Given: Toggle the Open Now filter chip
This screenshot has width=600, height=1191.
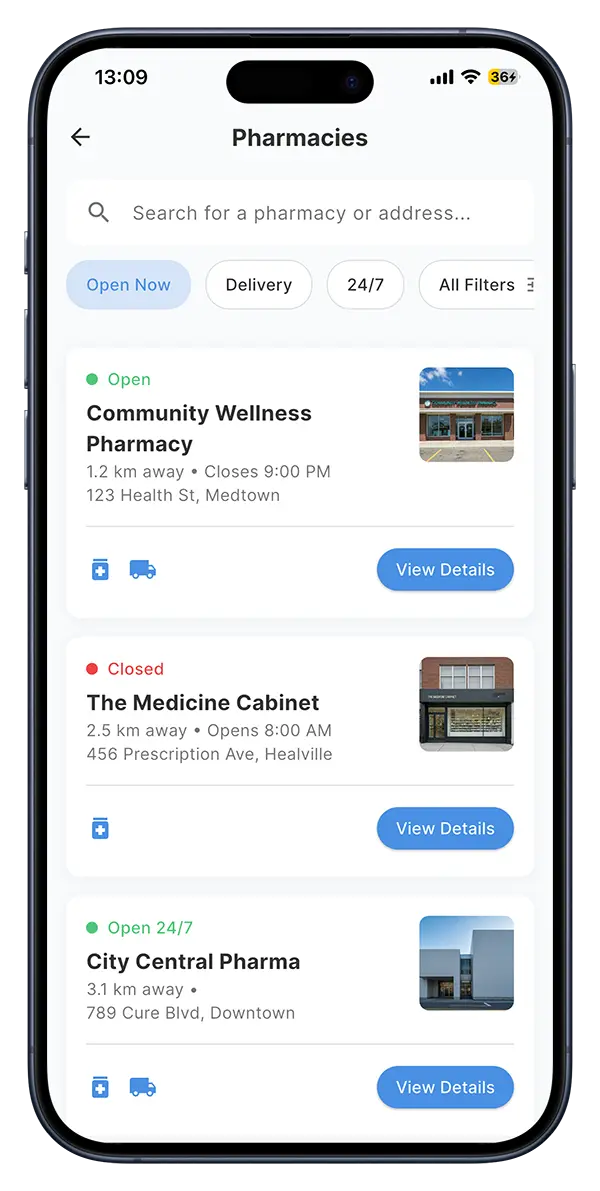Looking at the screenshot, I should [128, 285].
